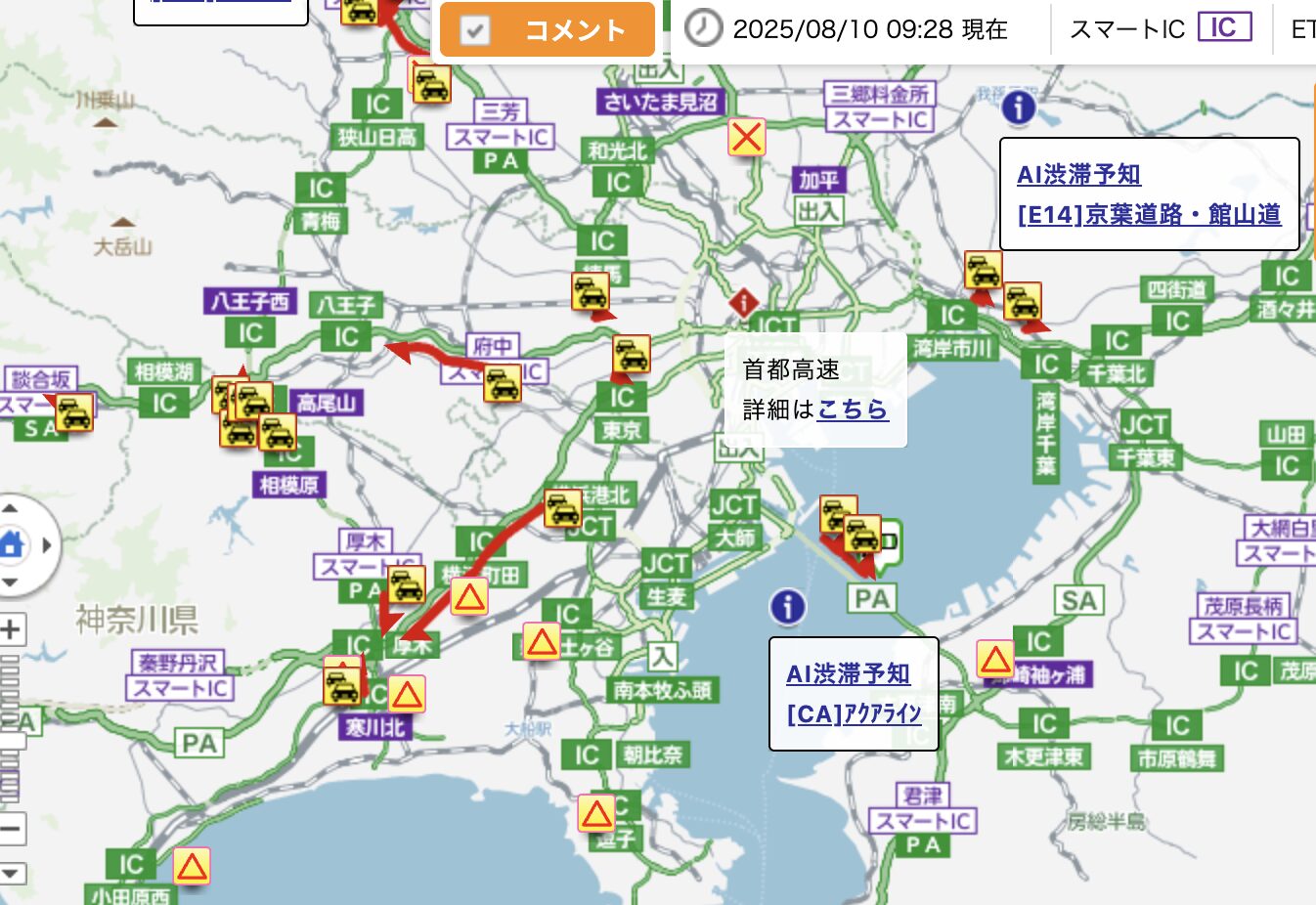Tap the caution triangle near 小田原西

tap(192, 866)
